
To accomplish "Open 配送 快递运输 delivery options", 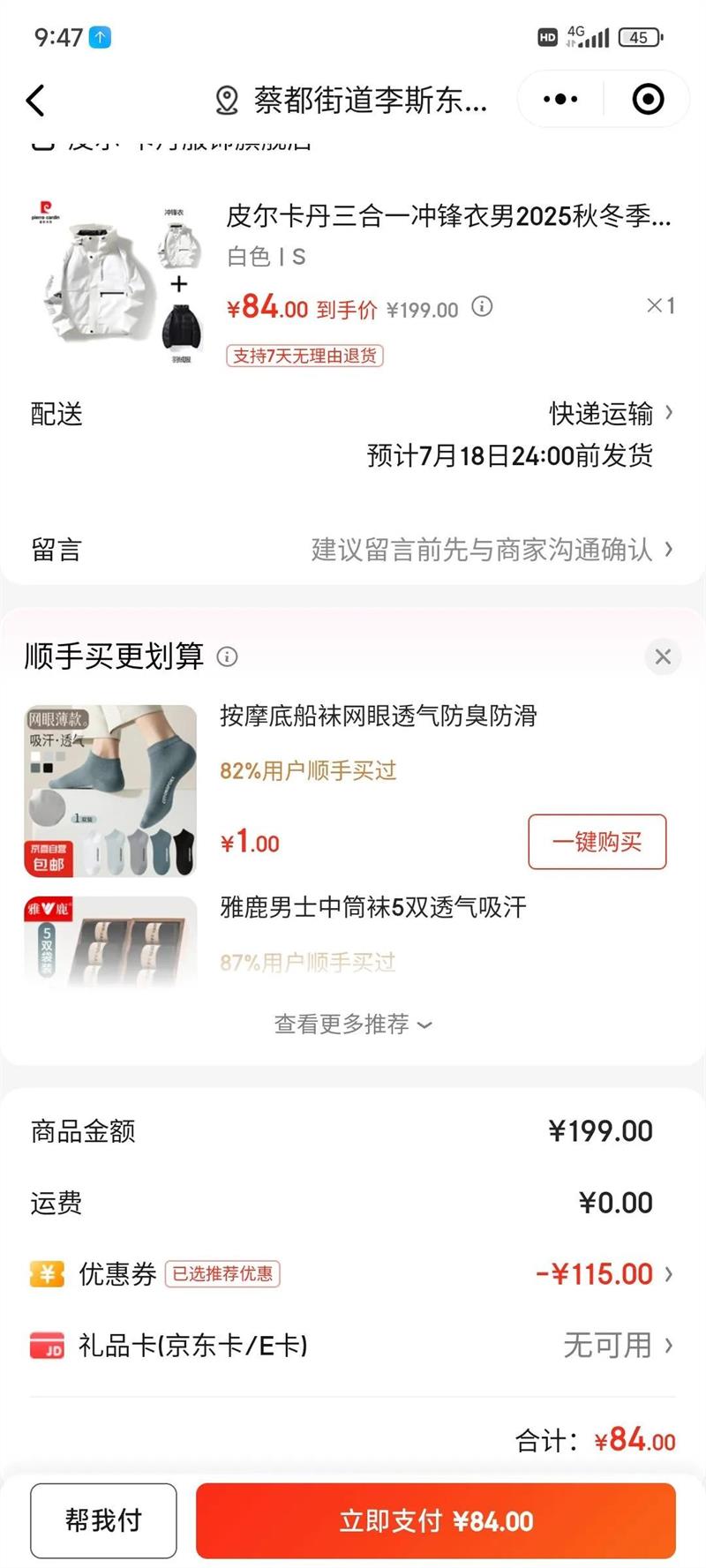I will click(x=611, y=413).
